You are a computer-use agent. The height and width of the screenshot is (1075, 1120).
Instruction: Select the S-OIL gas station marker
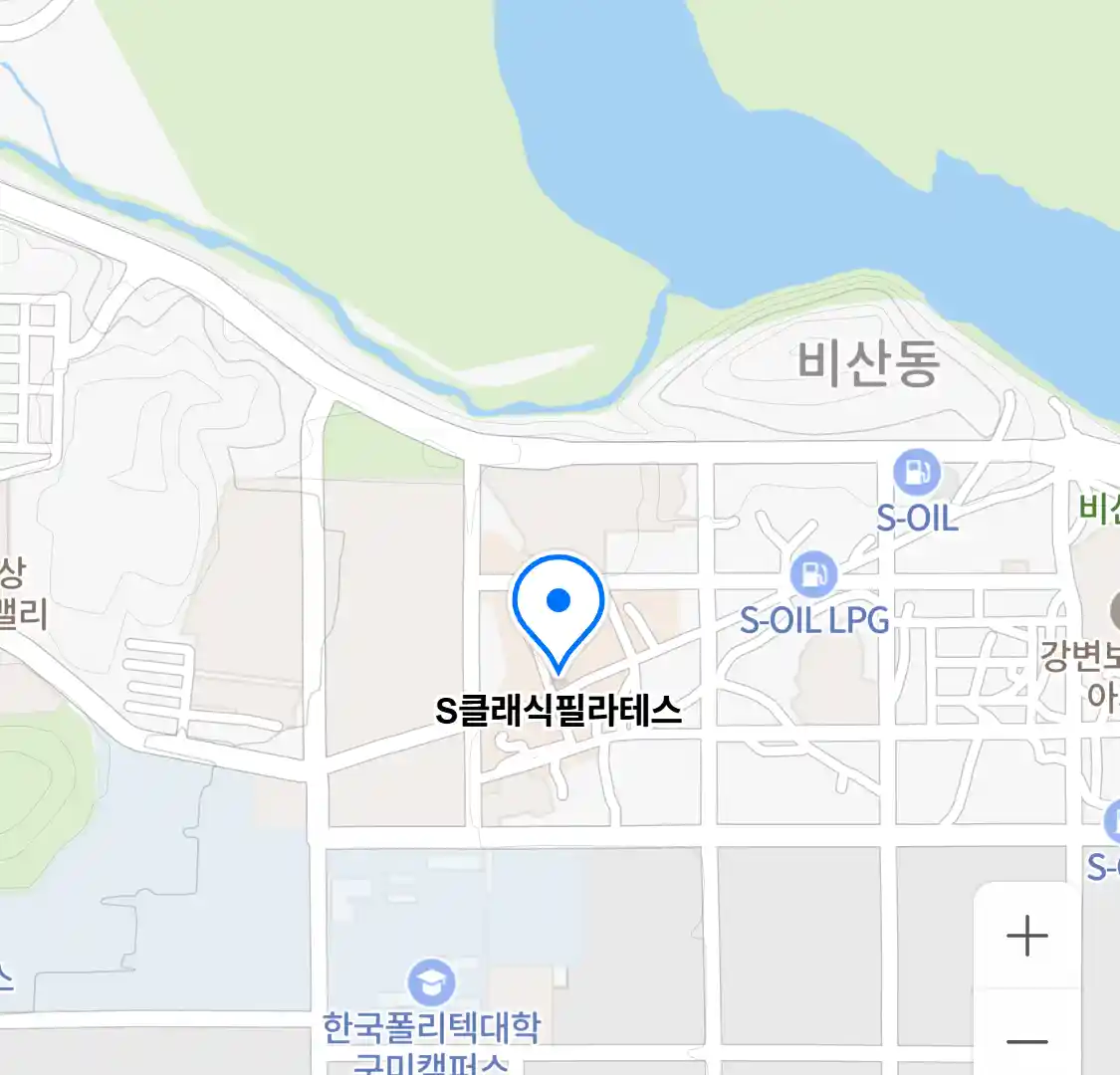[917, 474]
